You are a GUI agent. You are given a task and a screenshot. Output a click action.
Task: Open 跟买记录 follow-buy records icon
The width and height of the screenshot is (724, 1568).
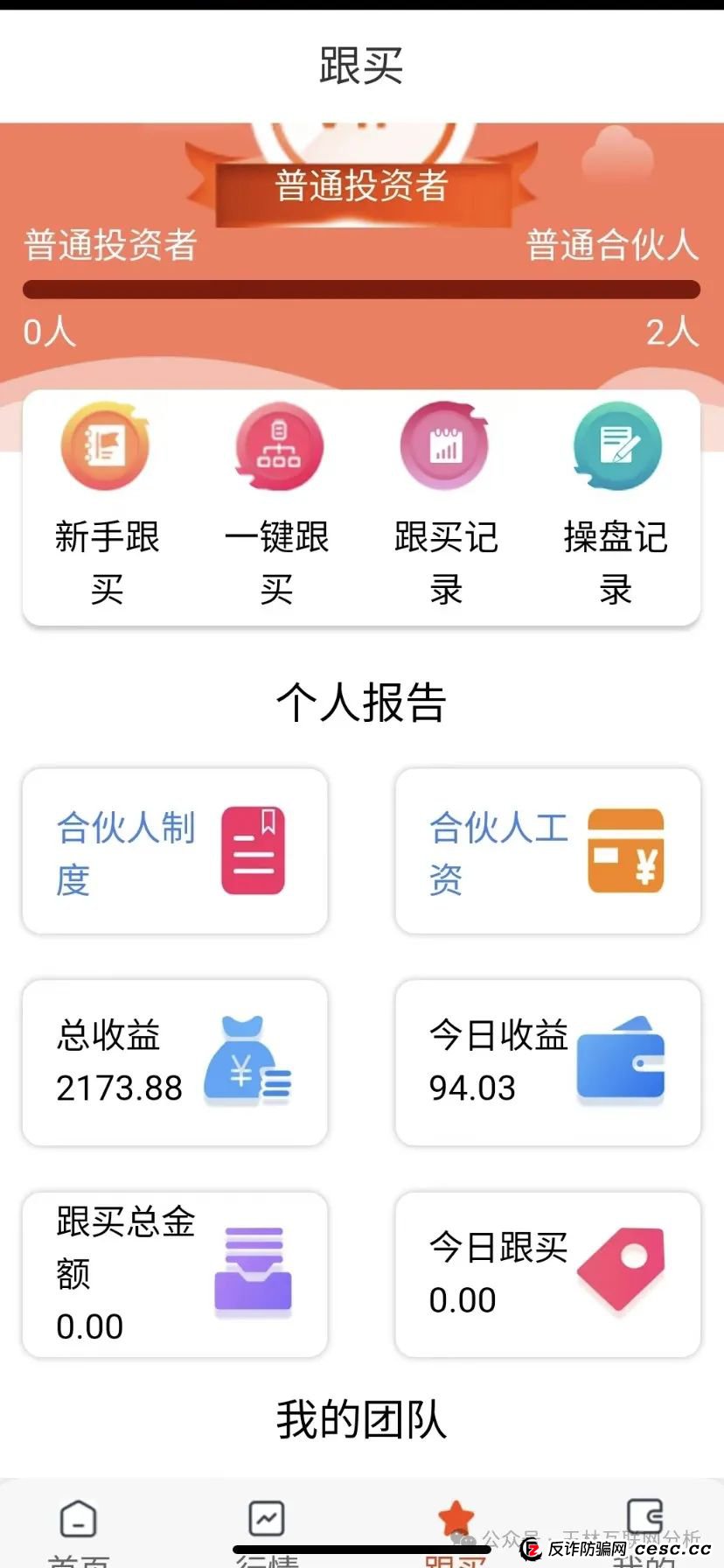446,446
